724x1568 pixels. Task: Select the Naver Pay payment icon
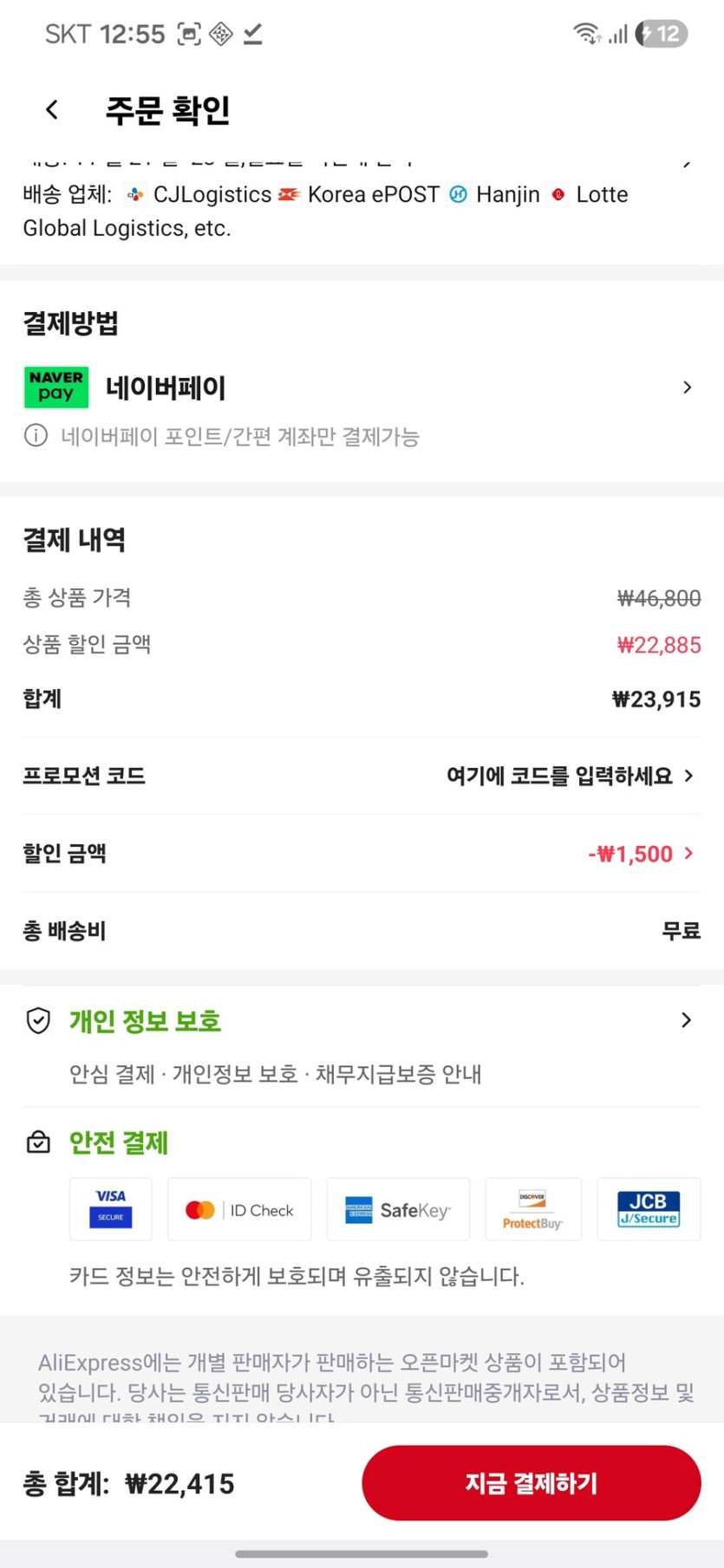(x=55, y=387)
